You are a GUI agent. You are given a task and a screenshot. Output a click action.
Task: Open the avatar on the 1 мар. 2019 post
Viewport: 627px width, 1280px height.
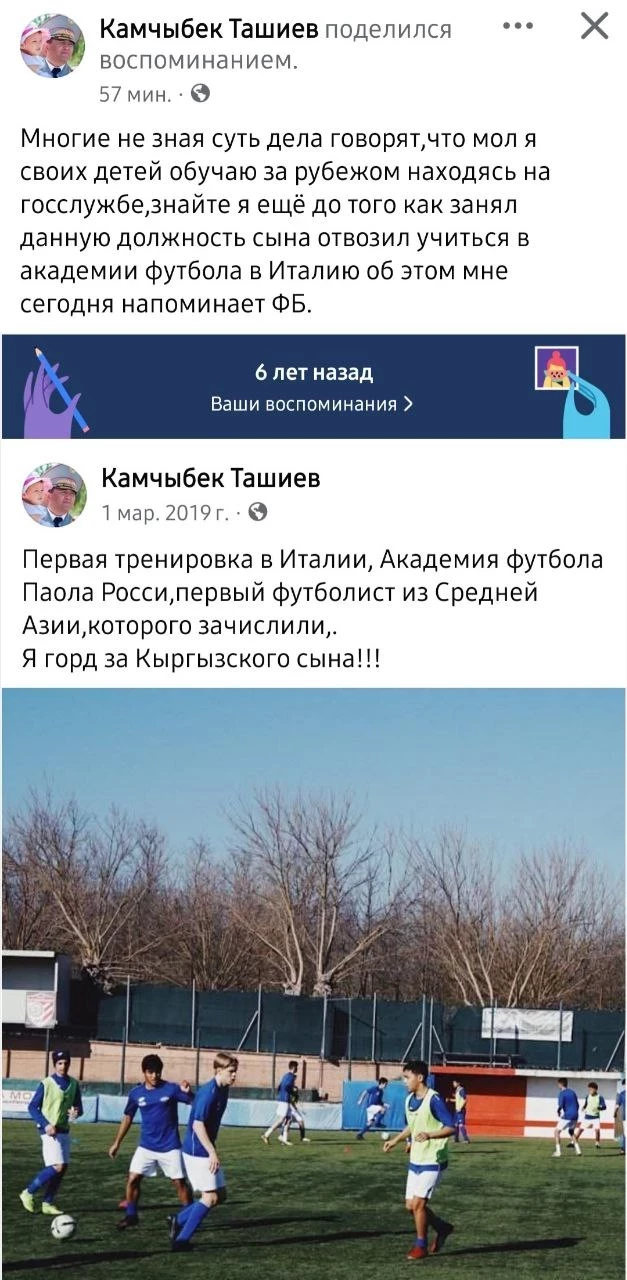[x=53, y=494]
